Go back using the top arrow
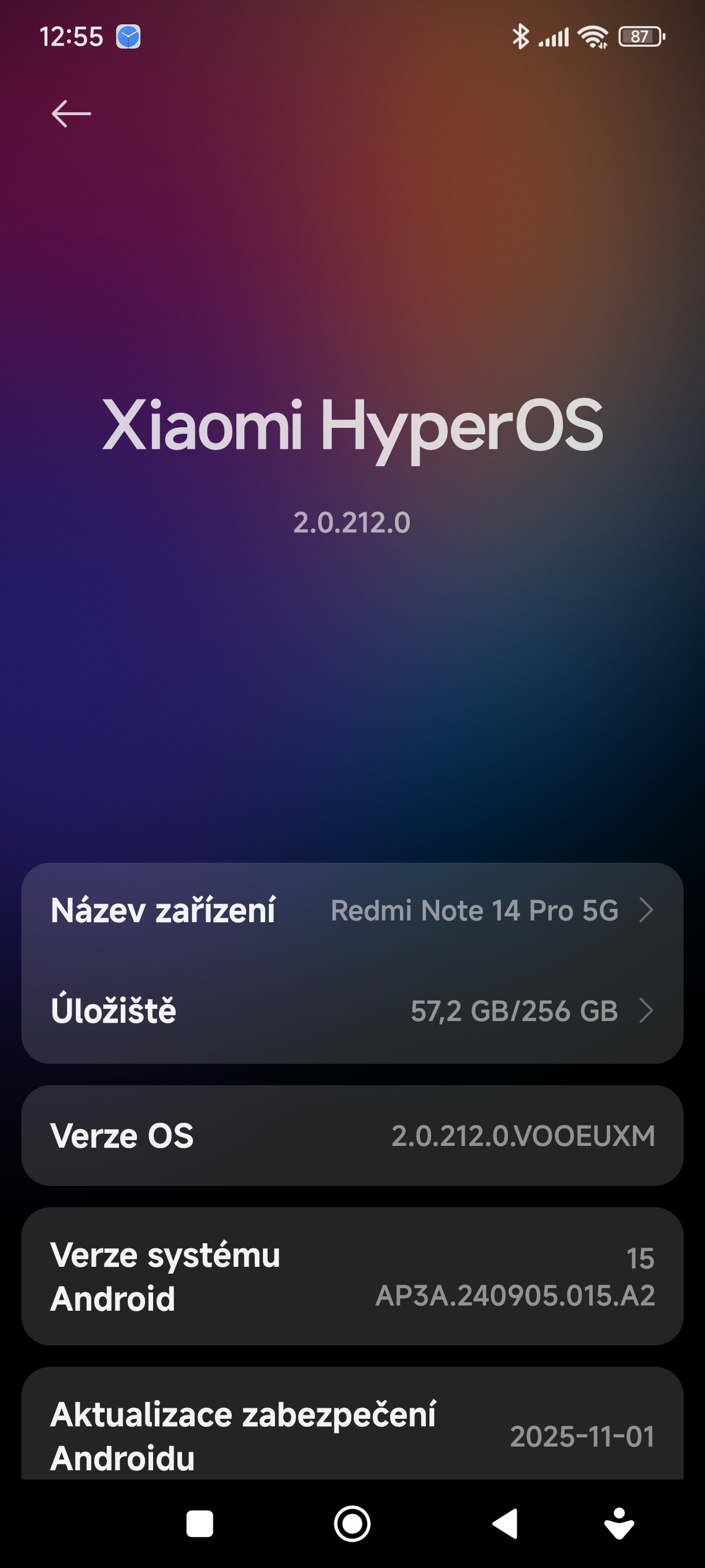The width and height of the screenshot is (705, 1568). [x=71, y=114]
